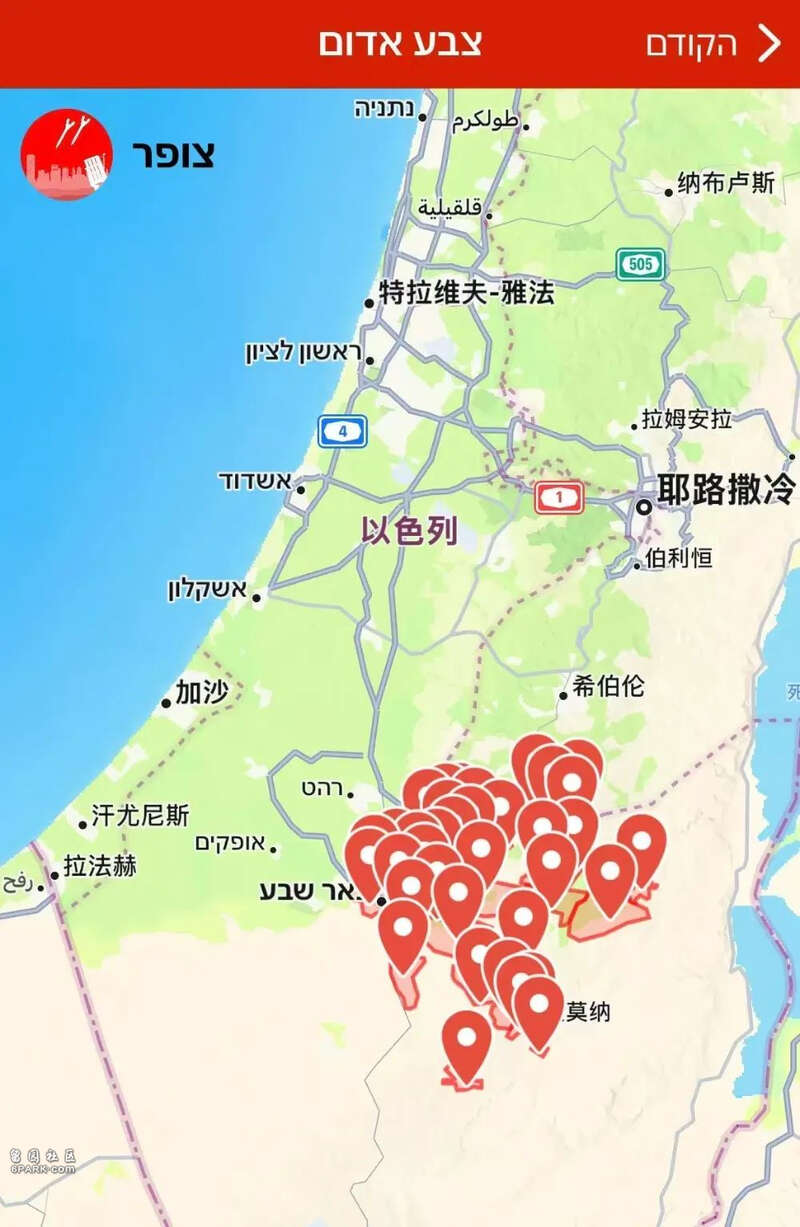Select the isolated southernmost red alert pin

point(466,1041)
